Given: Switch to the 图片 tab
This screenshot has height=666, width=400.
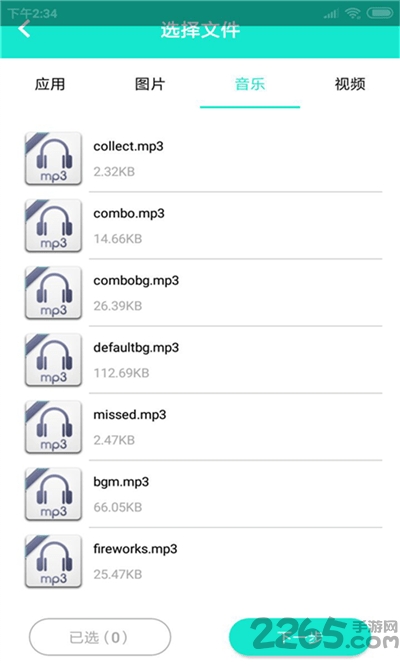Looking at the screenshot, I should pyautogui.click(x=150, y=84).
